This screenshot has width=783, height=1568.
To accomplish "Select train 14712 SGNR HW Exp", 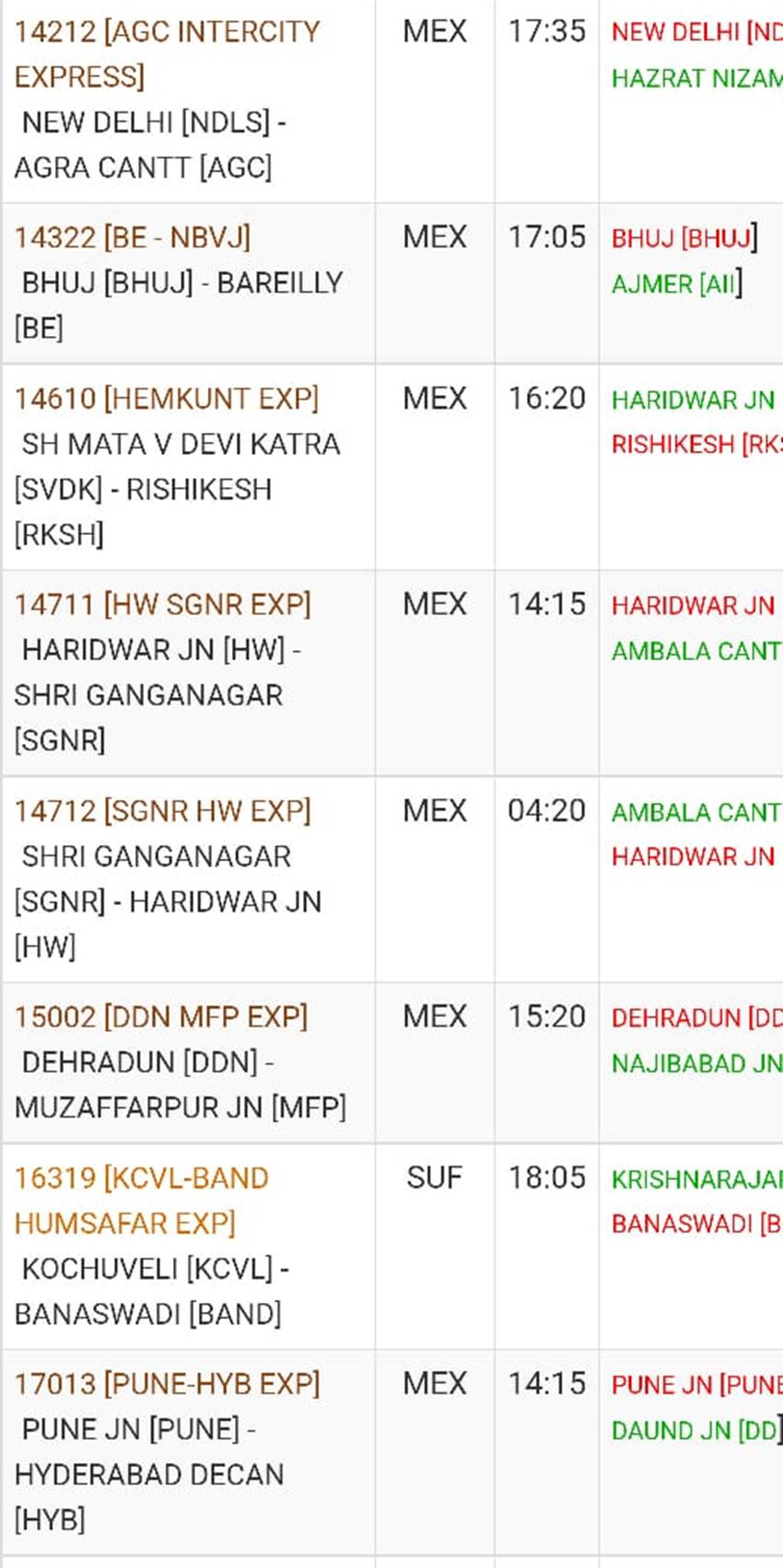I will (162, 810).
